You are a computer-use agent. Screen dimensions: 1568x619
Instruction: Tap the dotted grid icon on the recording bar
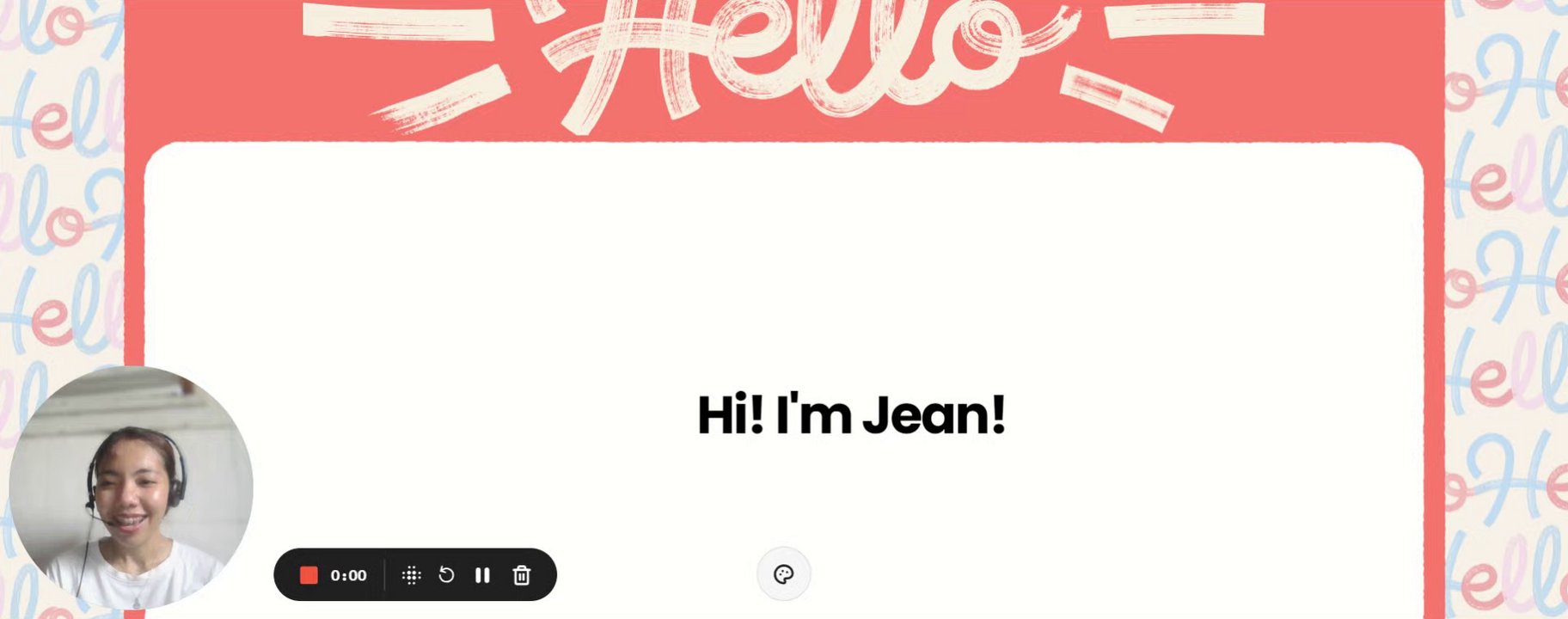(412, 575)
